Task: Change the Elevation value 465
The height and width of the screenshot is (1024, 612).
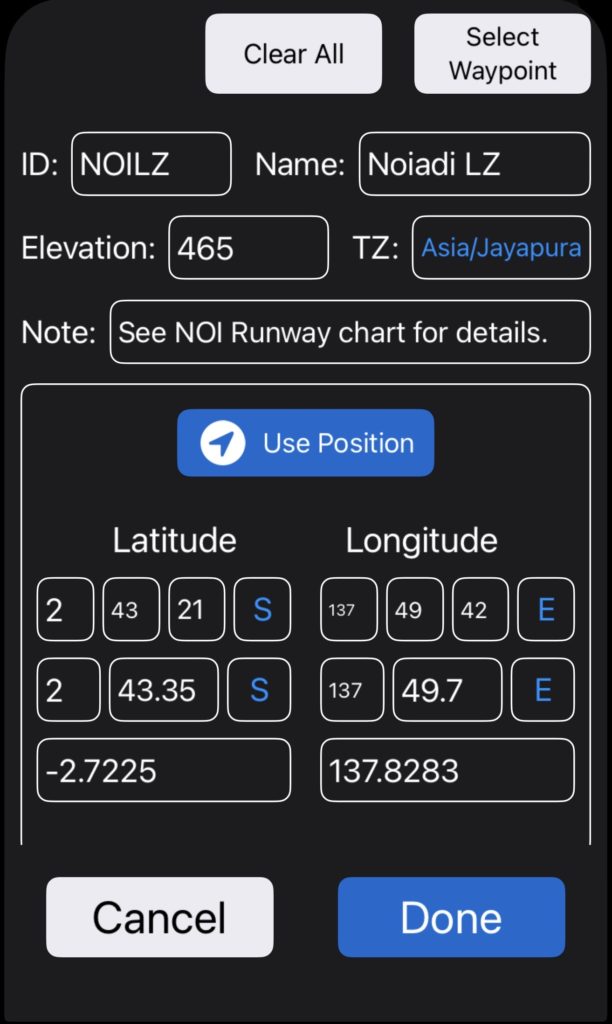Action: (x=248, y=248)
